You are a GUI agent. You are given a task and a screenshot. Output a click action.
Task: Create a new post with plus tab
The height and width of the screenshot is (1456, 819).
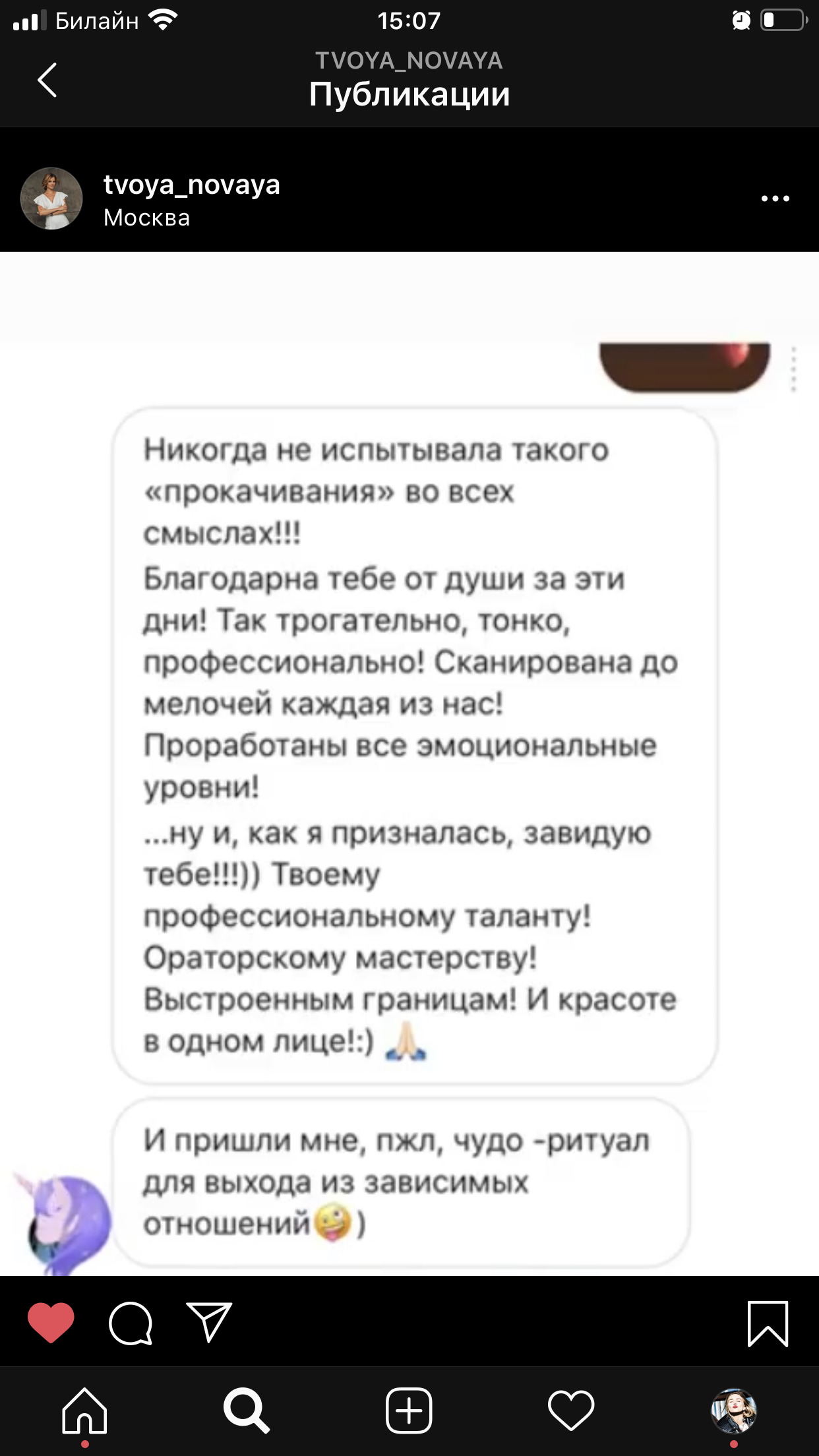(409, 1411)
